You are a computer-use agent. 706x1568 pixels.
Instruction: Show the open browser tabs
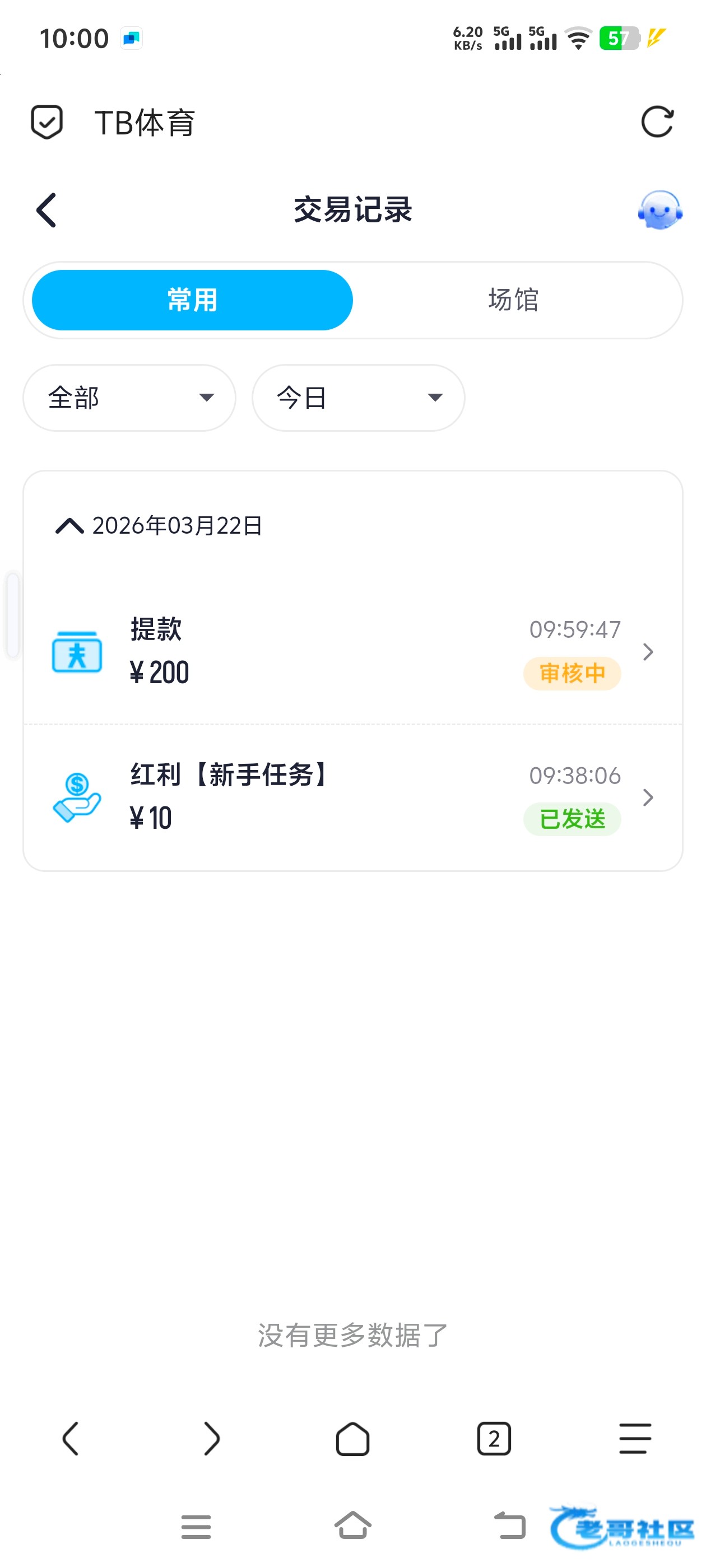(x=494, y=1438)
